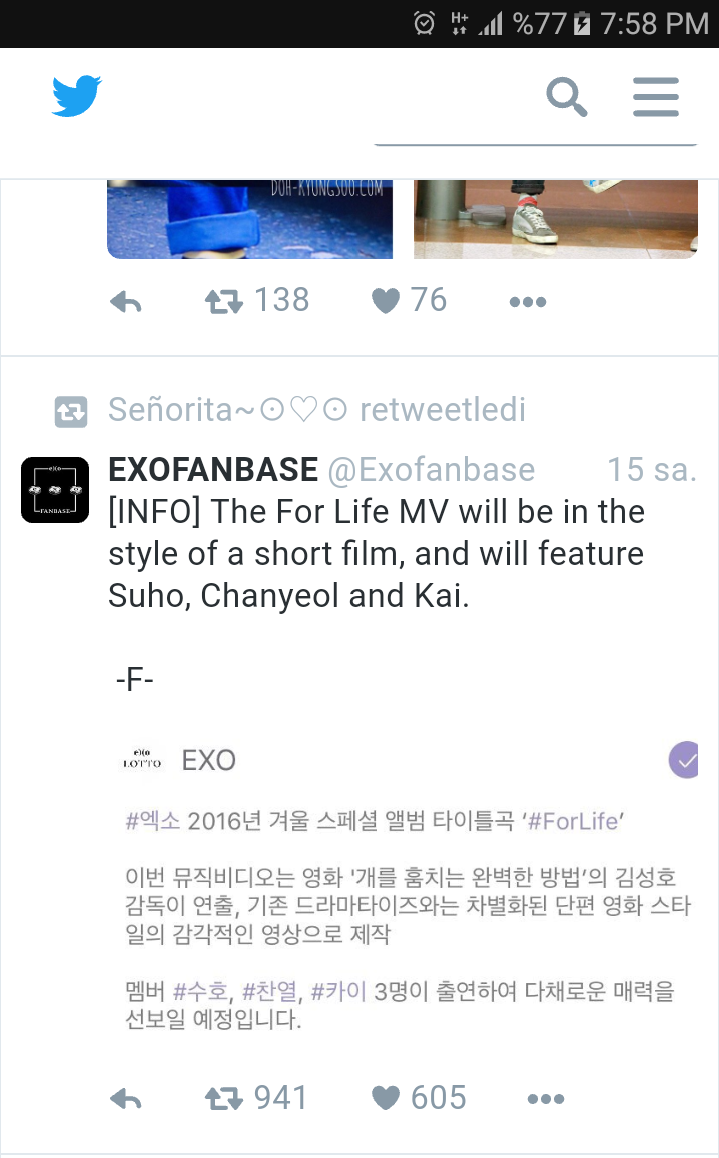Screen dimensions: 719x1158
Task: Open the search magnifier in header
Action: pos(566,97)
